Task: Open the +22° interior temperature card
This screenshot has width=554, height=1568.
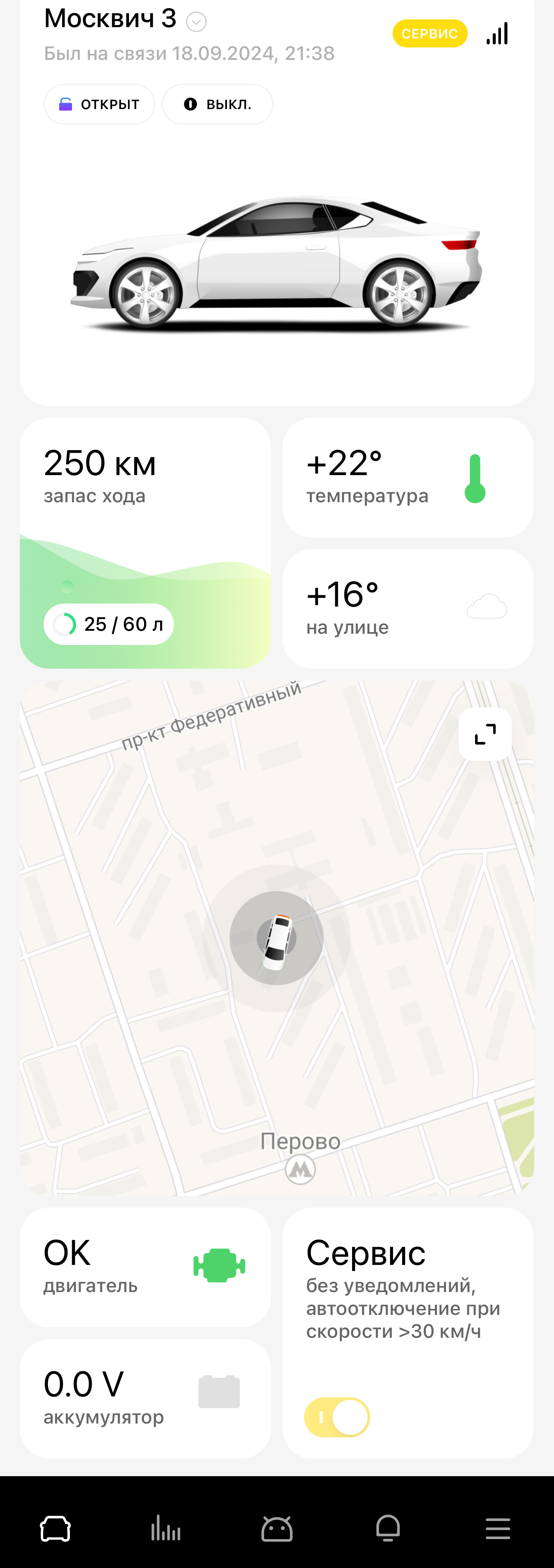Action: [x=408, y=478]
